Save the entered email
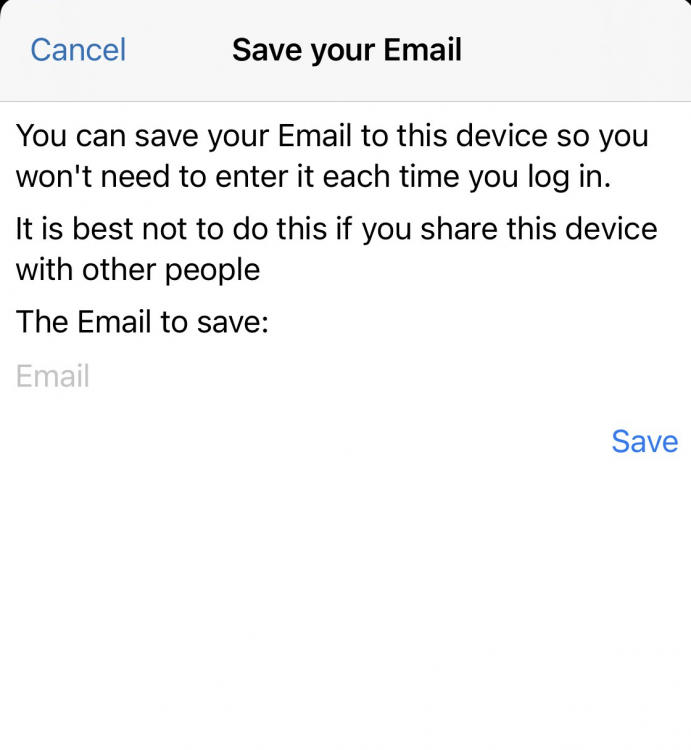The height and width of the screenshot is (750, 691). click(x=644, y=442)
